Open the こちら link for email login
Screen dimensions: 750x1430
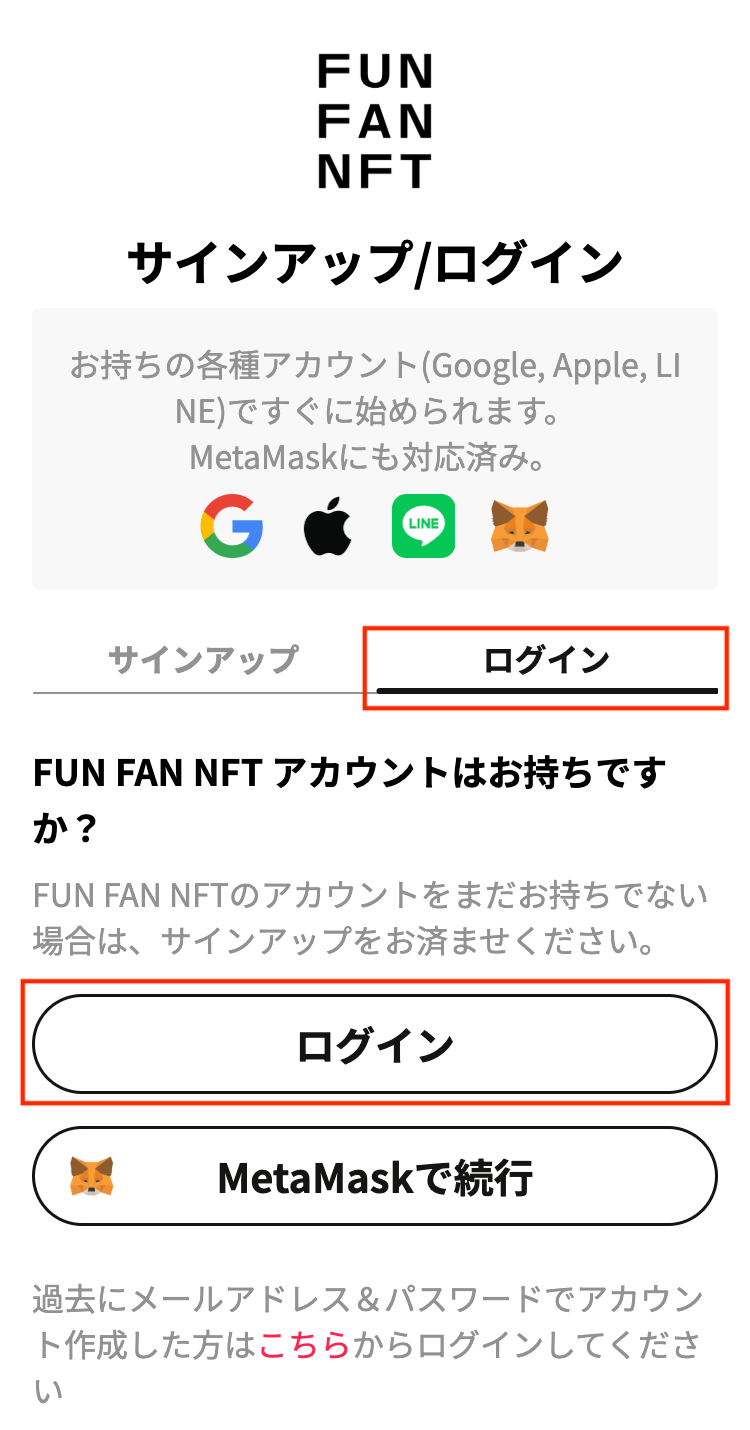pos(304,1346)
